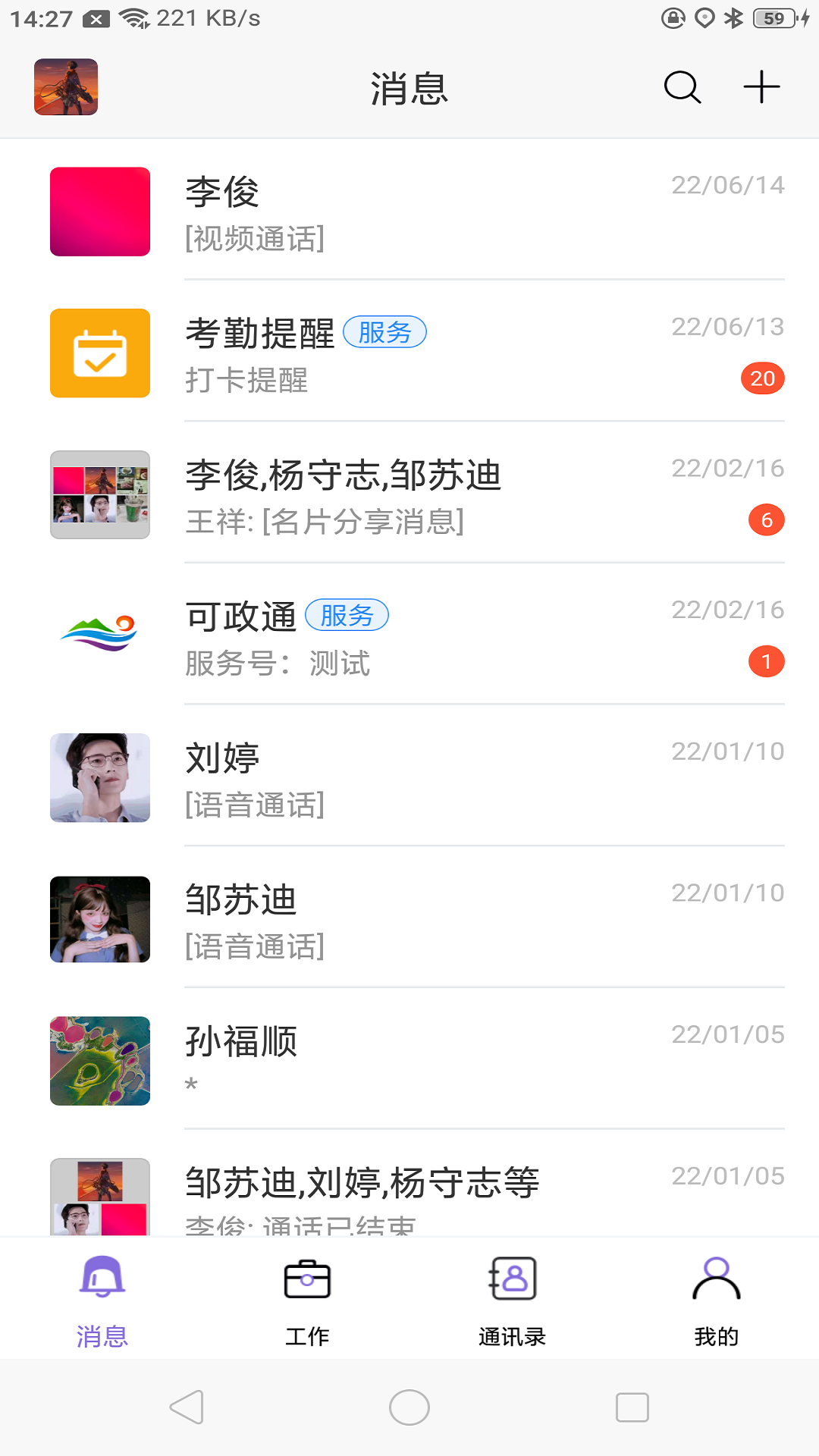This screenshot has width=819, height=1456.
Task: Open group chat 李俊,杨守志,邹苏迪
Action: [x=409, y=495]
